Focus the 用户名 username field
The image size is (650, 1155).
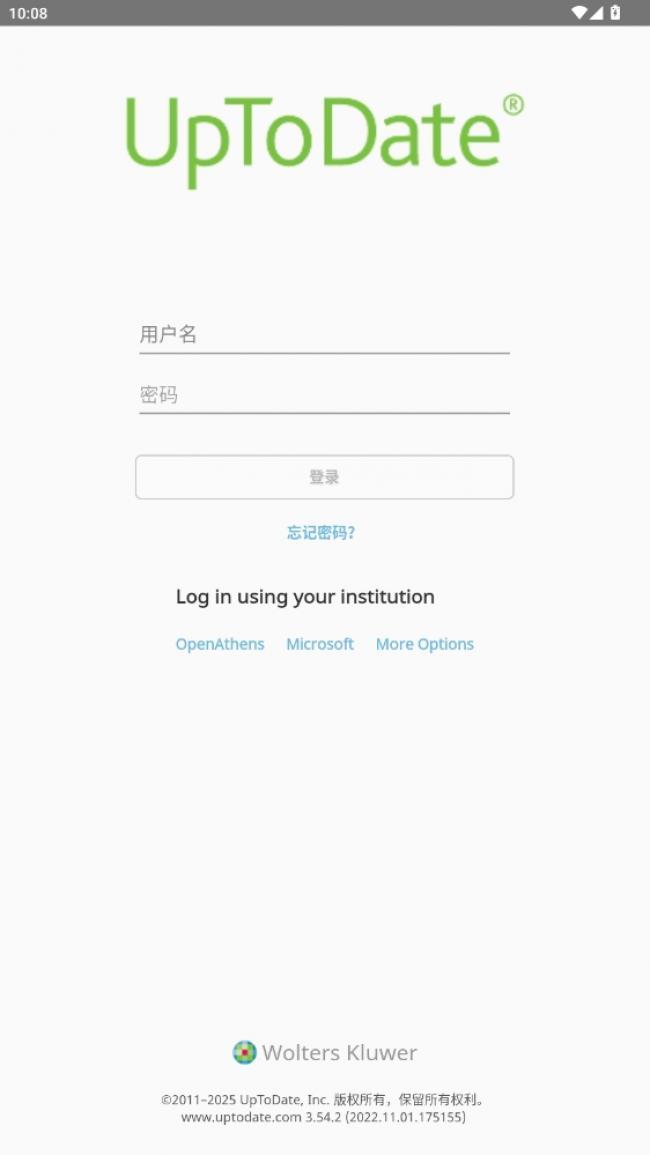324,334
